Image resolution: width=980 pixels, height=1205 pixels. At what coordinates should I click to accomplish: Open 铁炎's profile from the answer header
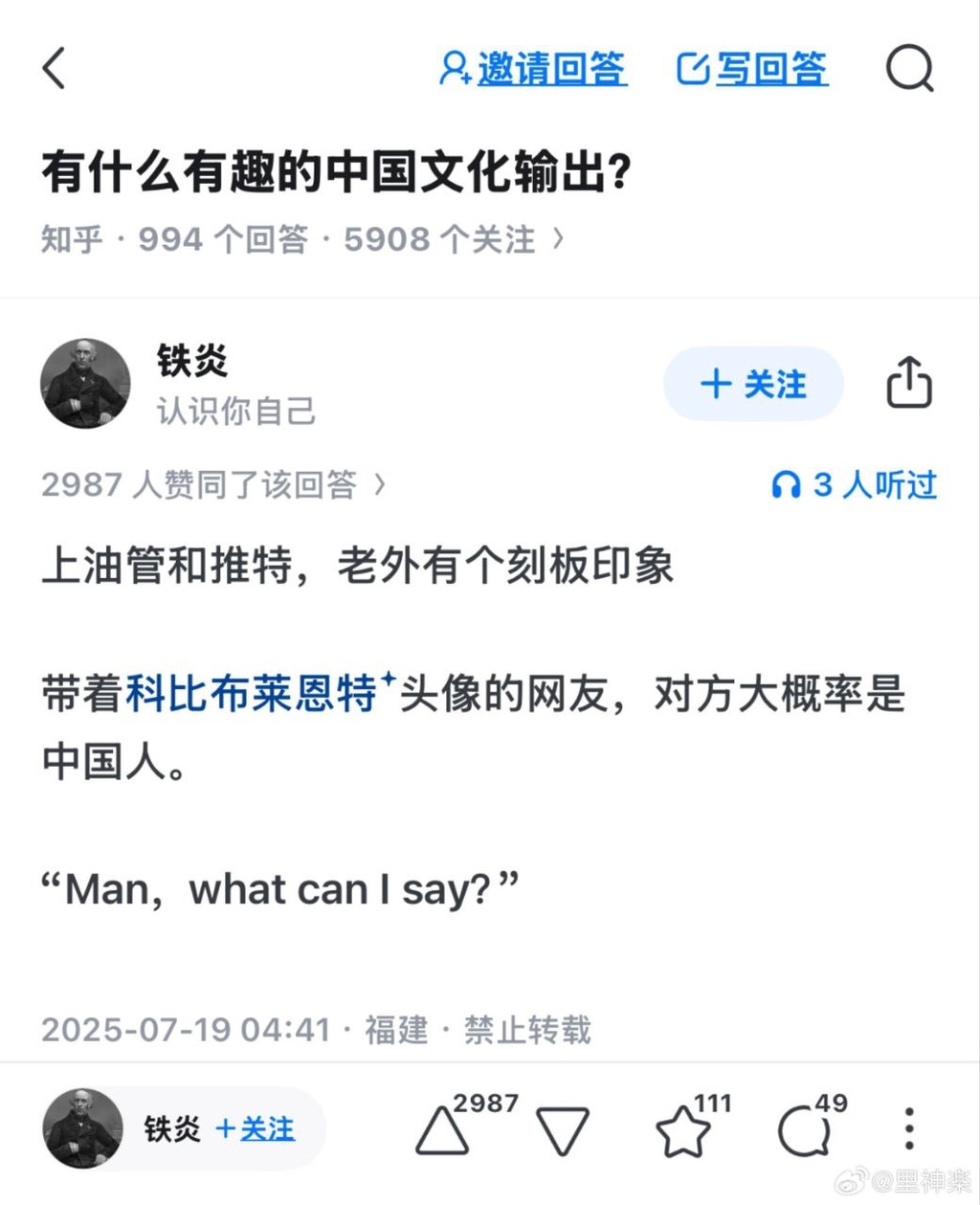click(85, 384)
